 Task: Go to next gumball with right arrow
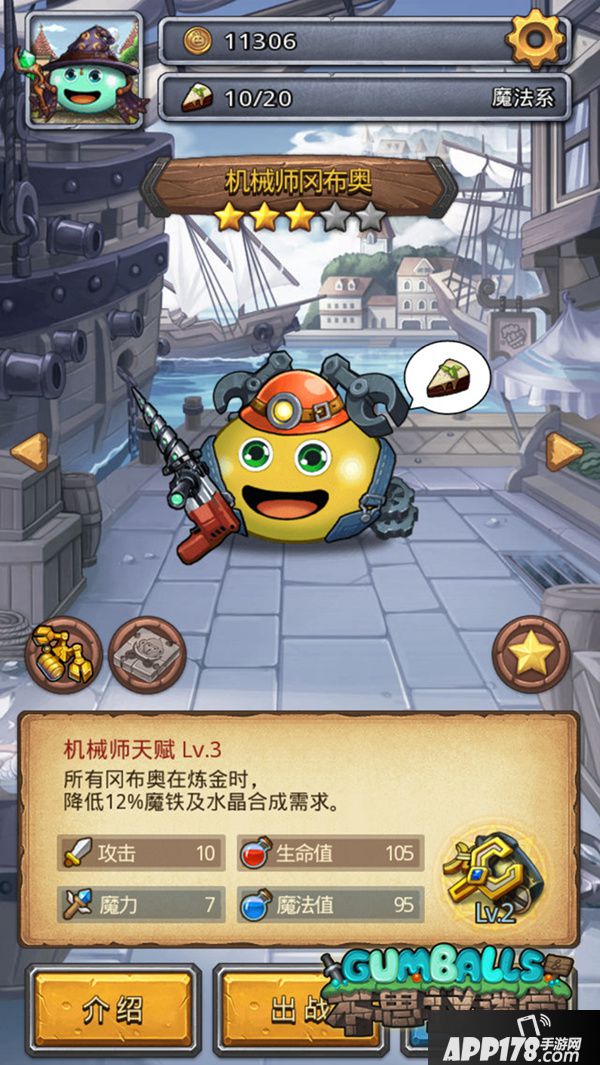[x=565, y=452]
